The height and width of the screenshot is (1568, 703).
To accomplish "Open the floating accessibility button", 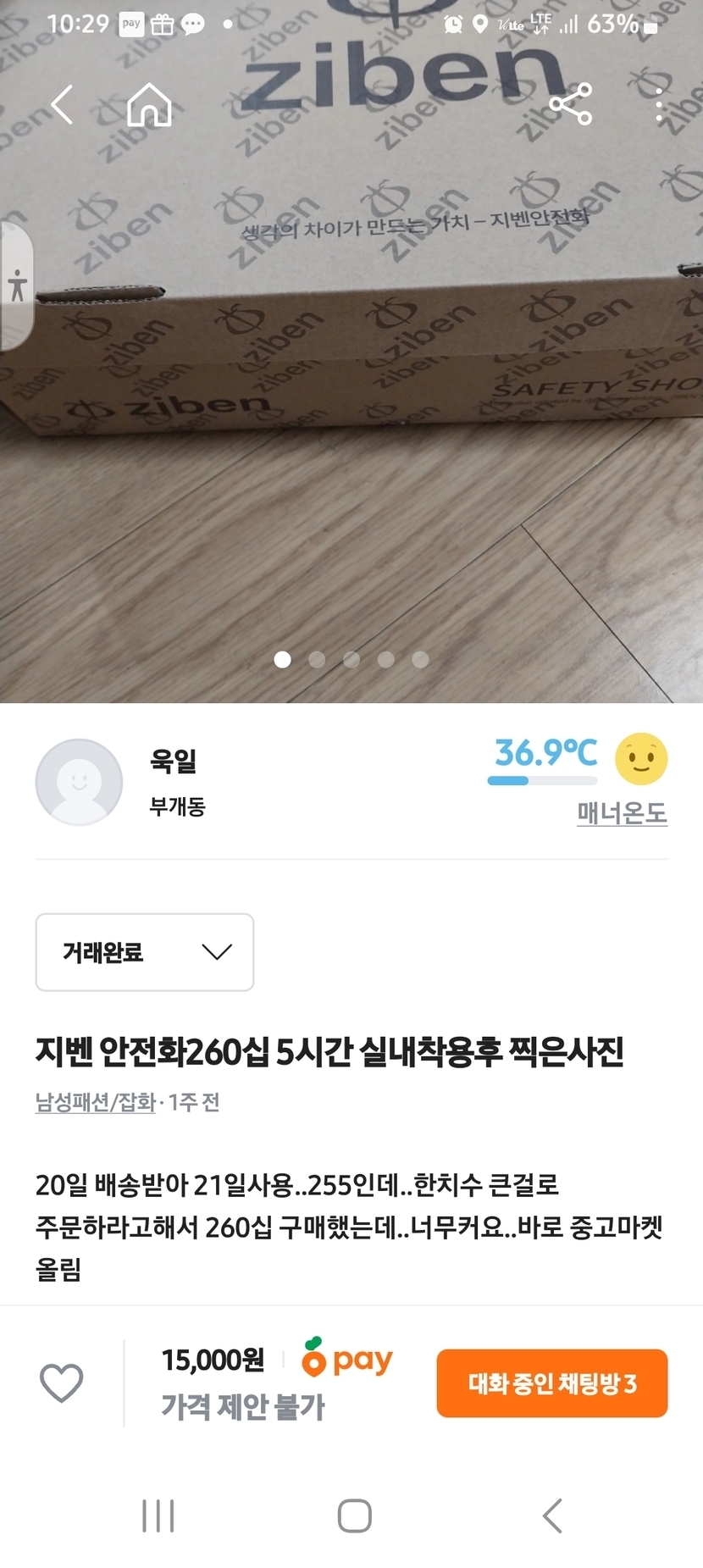I will coord(16,285).
